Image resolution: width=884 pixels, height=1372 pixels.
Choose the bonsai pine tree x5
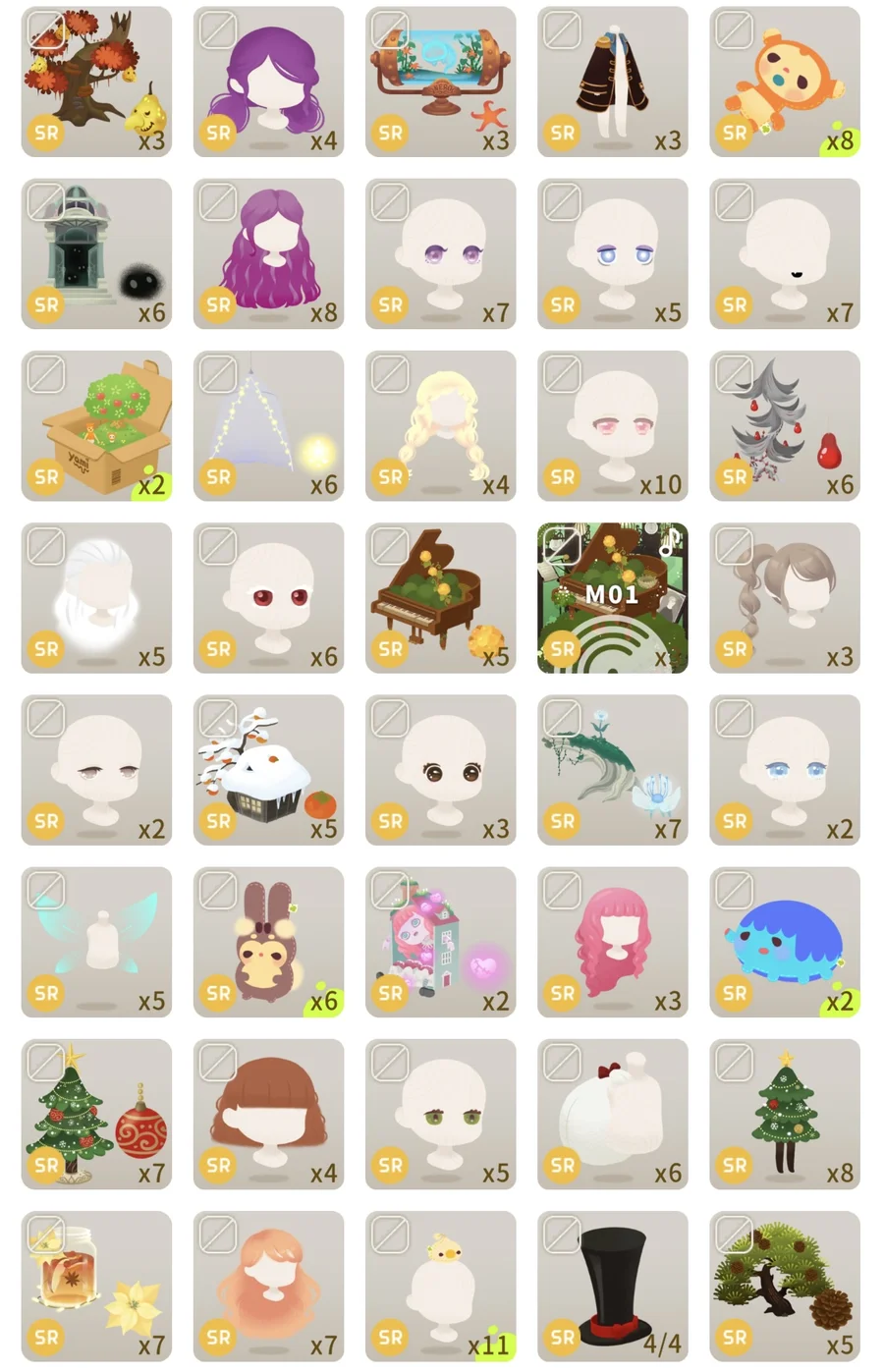pos(785,1287)
